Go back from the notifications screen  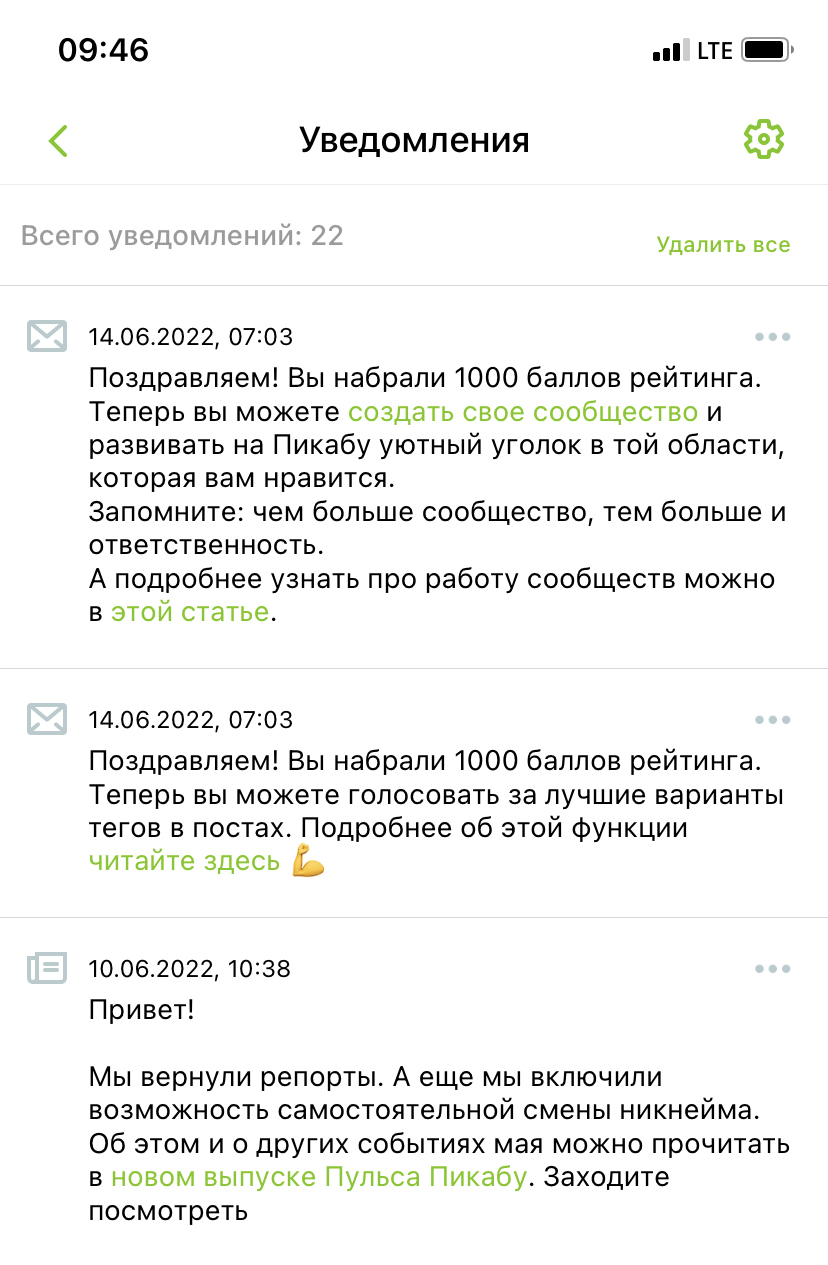point(59,141)
